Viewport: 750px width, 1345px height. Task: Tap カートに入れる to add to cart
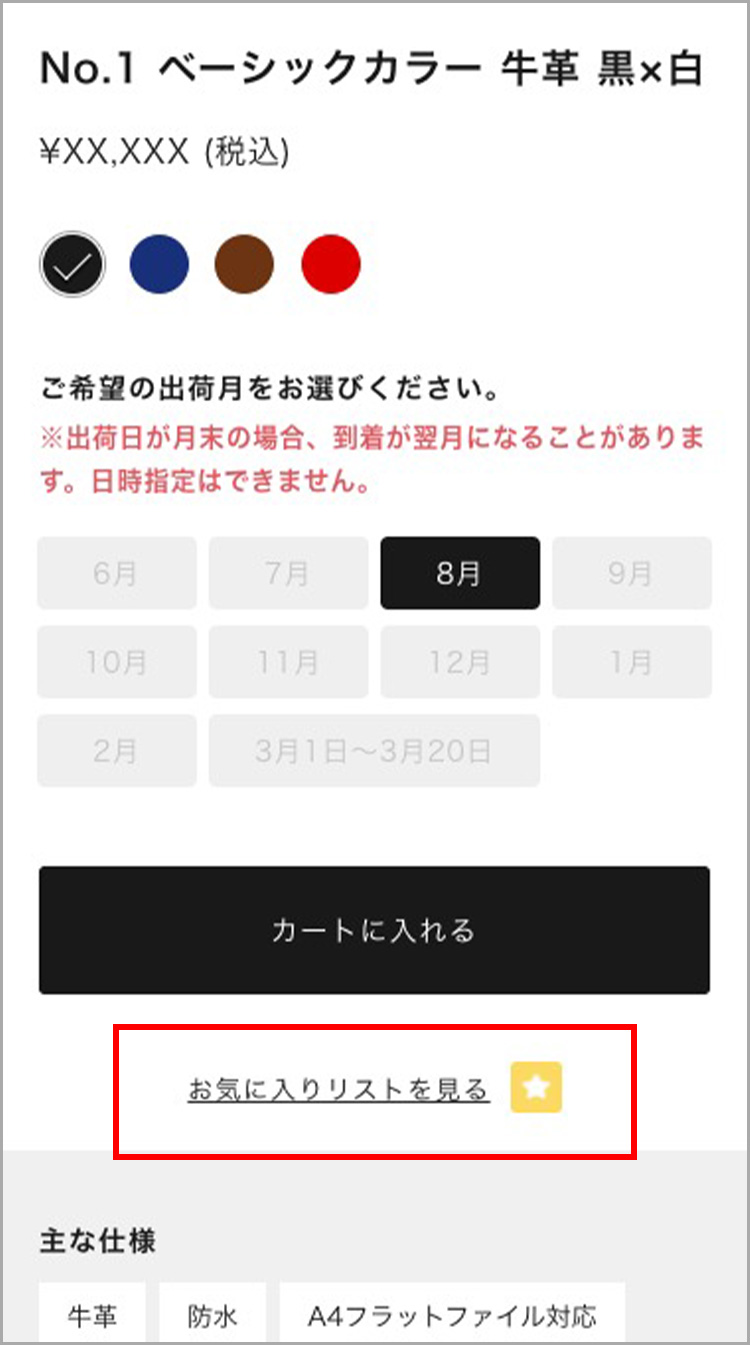pos(374,930)
